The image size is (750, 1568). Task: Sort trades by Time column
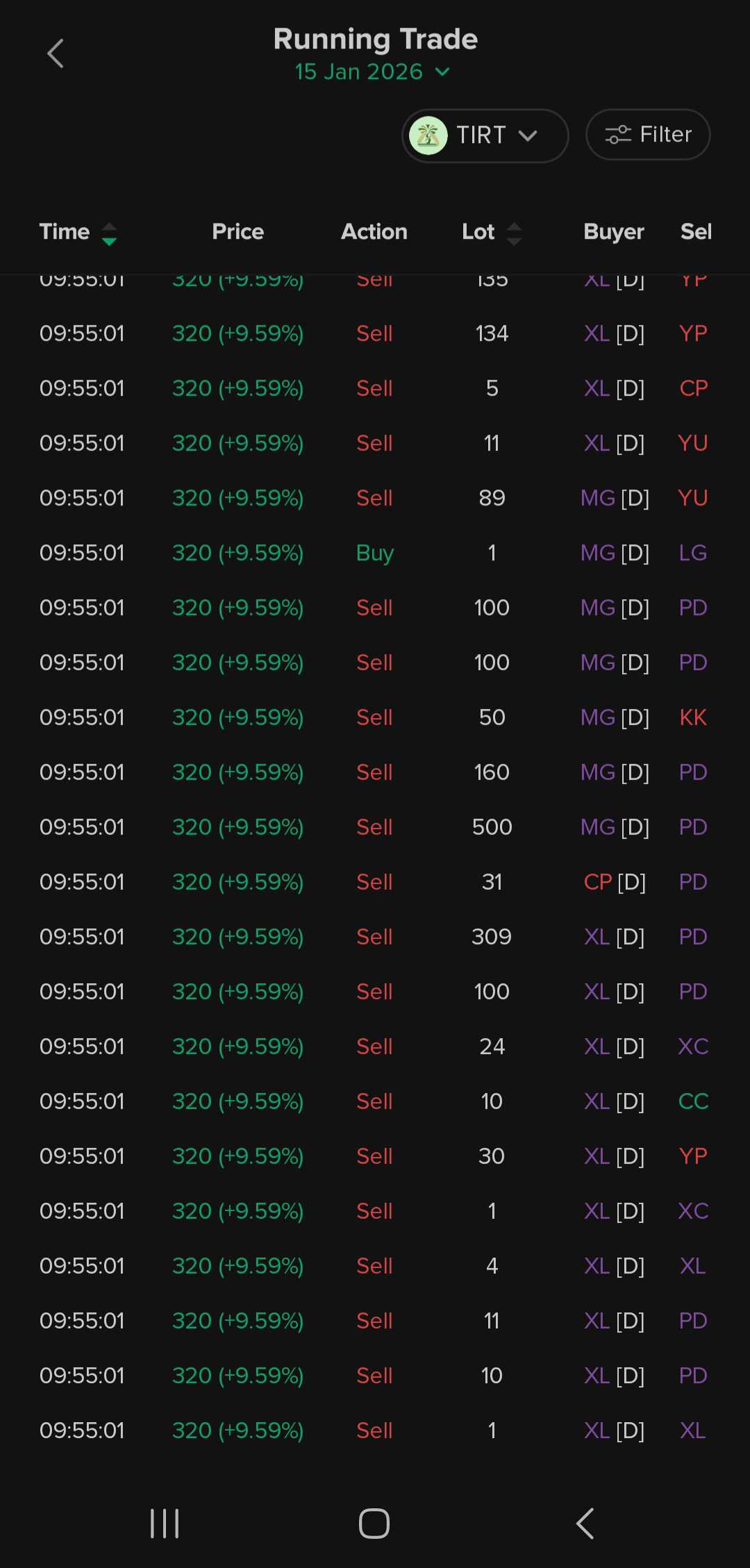(x=78, y=233)
